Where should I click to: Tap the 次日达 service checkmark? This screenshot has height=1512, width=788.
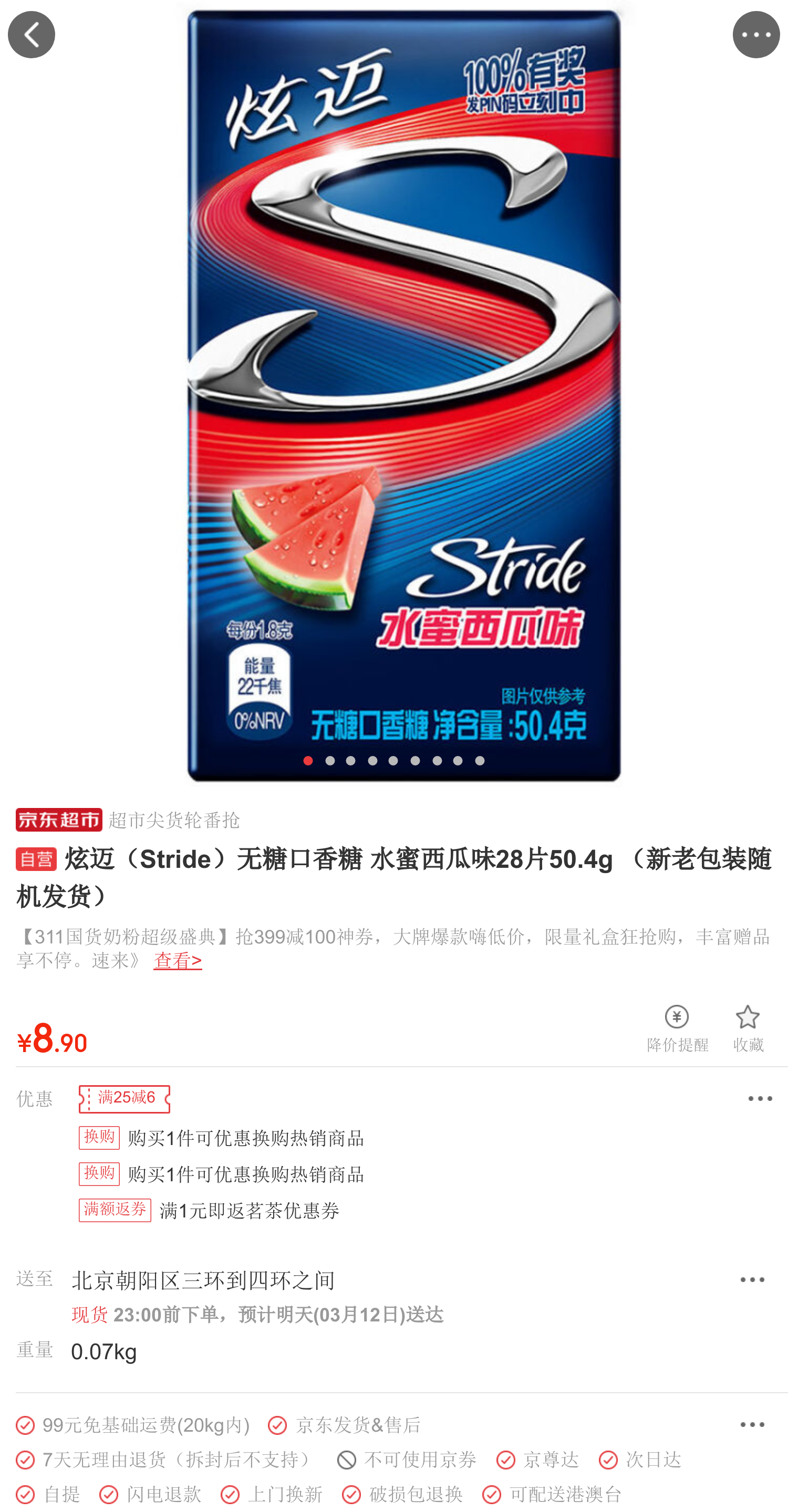pos(607,1458)
